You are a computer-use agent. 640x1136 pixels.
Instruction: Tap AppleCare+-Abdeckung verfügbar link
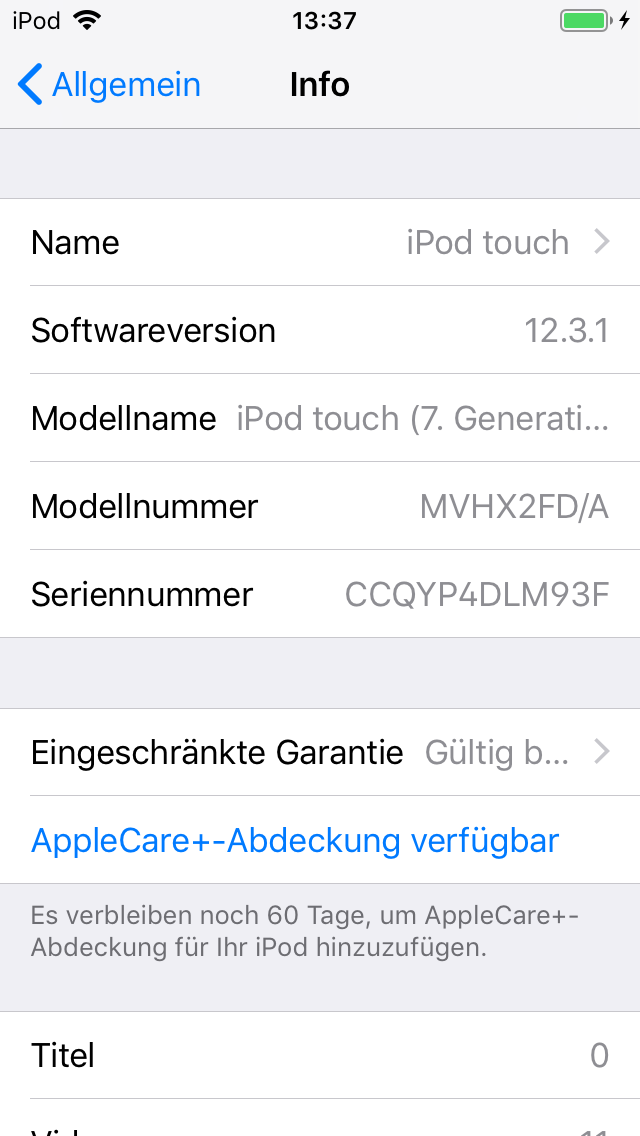point(295,840)
